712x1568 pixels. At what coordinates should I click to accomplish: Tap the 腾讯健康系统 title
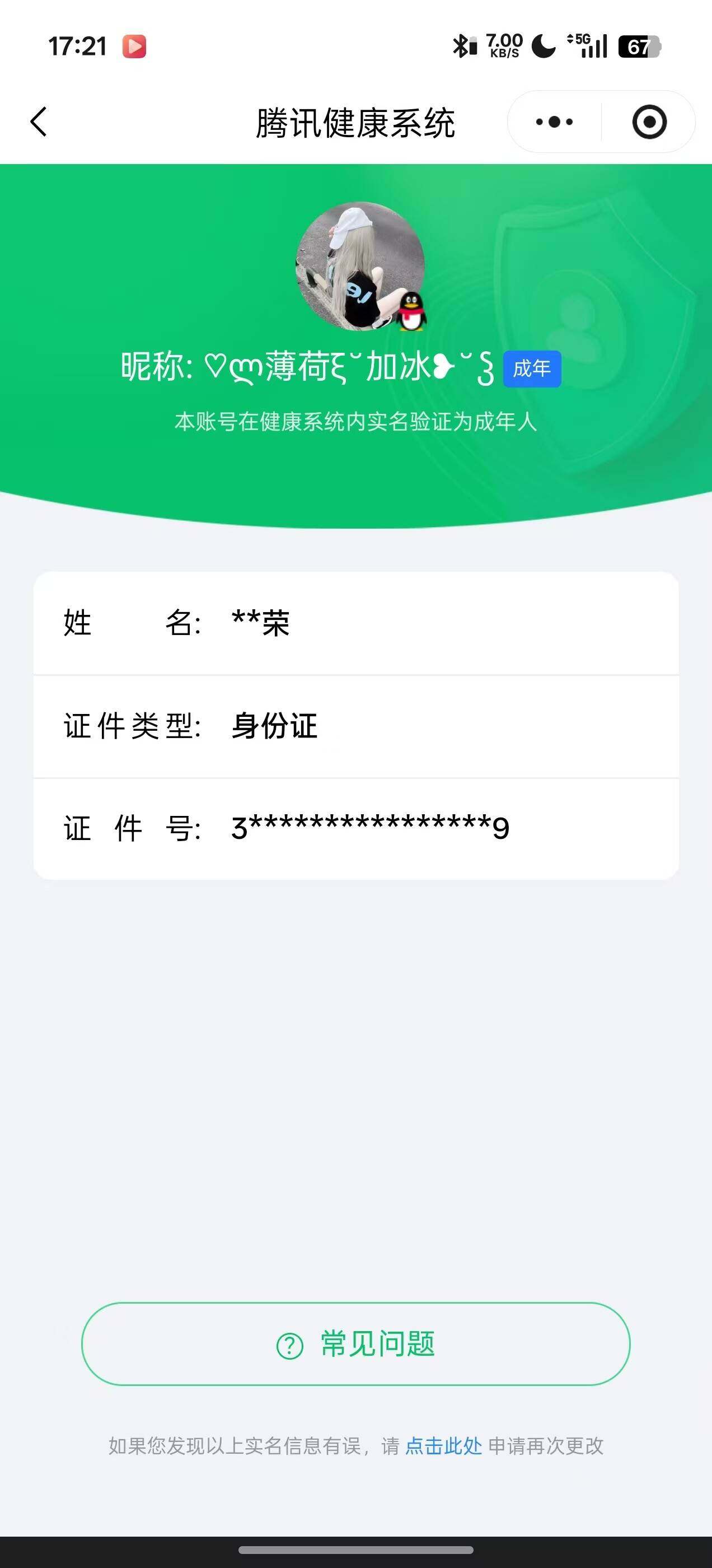[x=356, y=121]
